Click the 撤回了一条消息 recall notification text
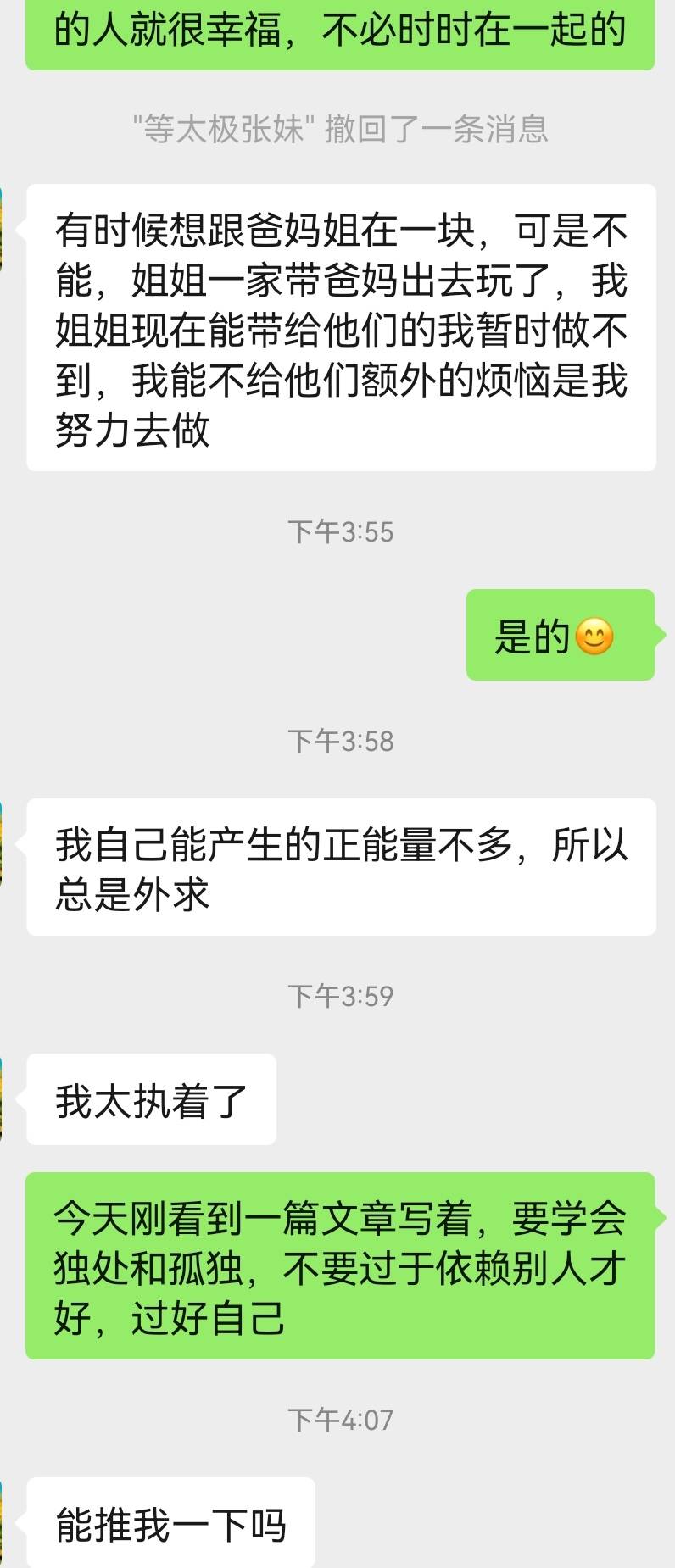 click(441, 129)
